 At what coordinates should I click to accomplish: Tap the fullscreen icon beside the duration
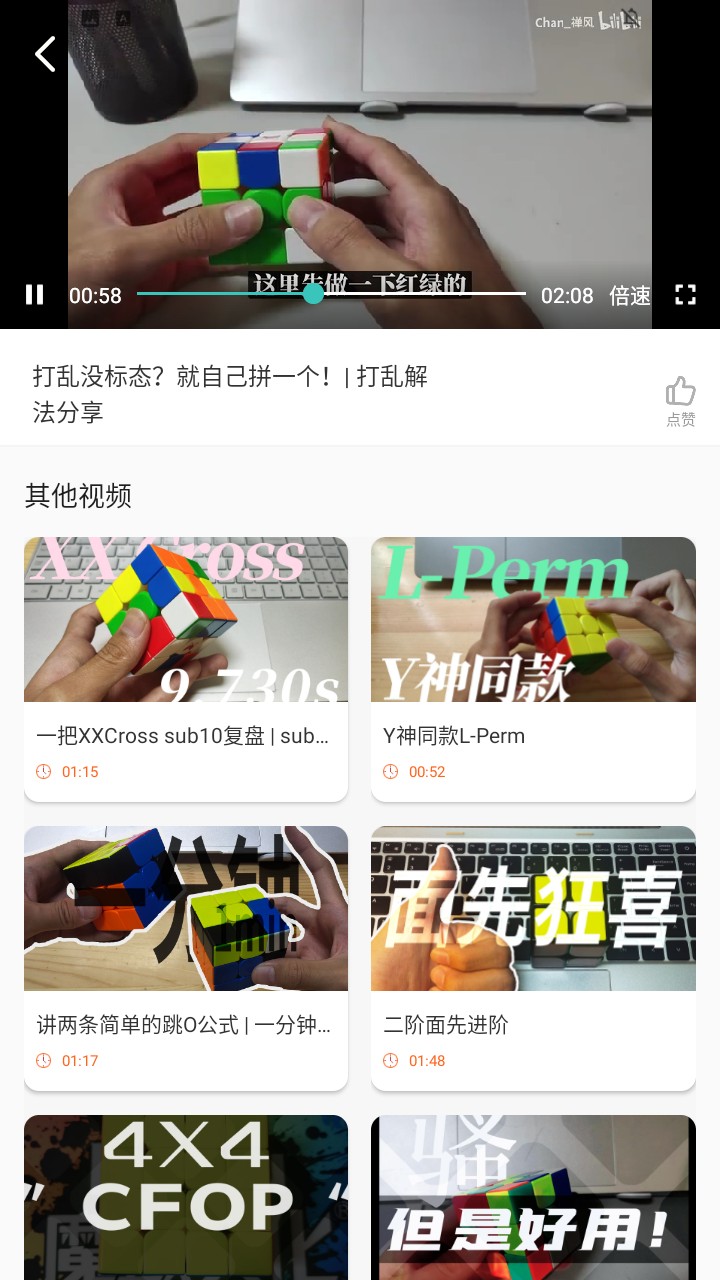click(x=686, y=294)
